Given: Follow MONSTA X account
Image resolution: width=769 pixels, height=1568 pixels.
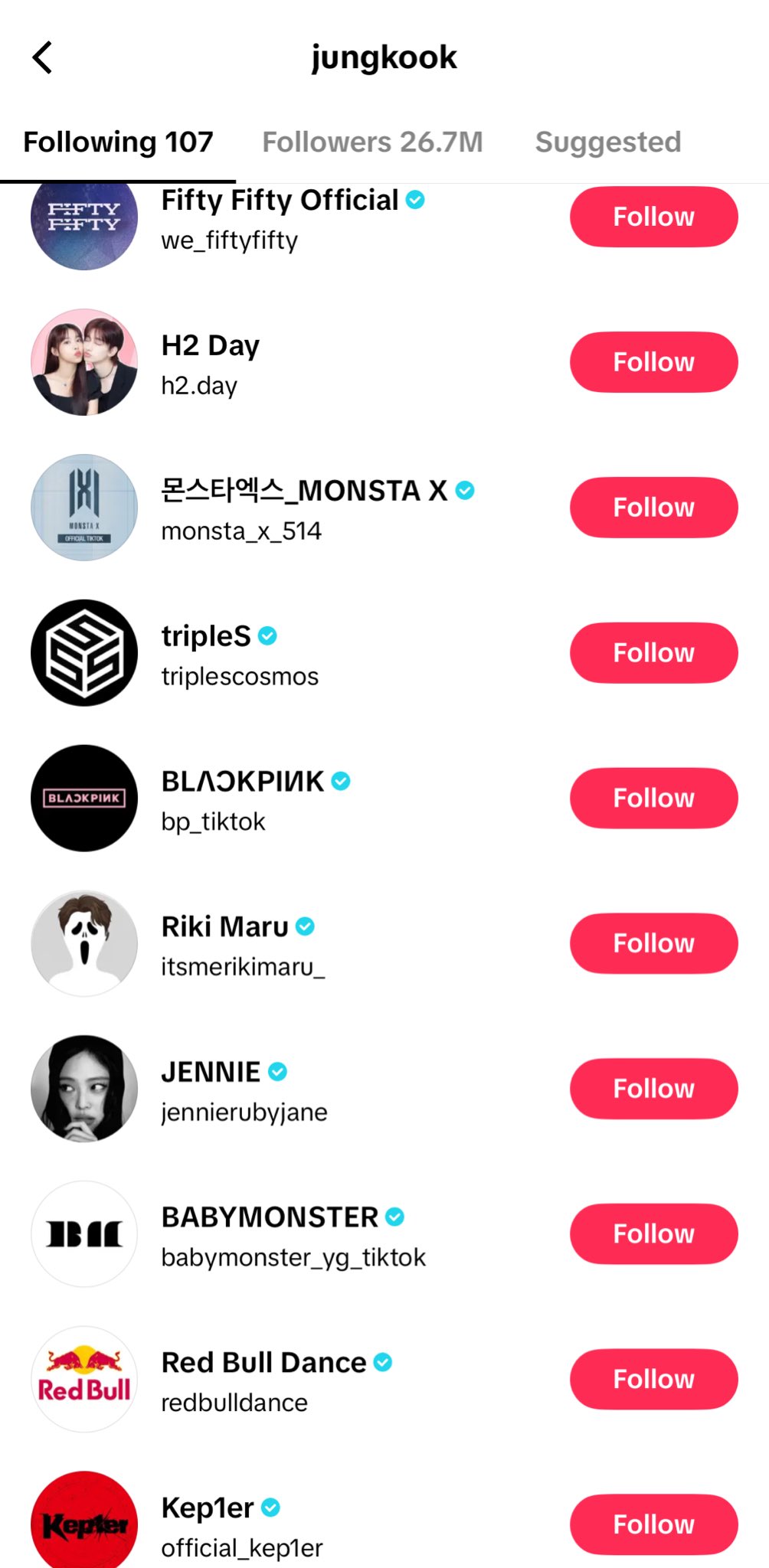Looking at the screenshot, I should (653, 507).
